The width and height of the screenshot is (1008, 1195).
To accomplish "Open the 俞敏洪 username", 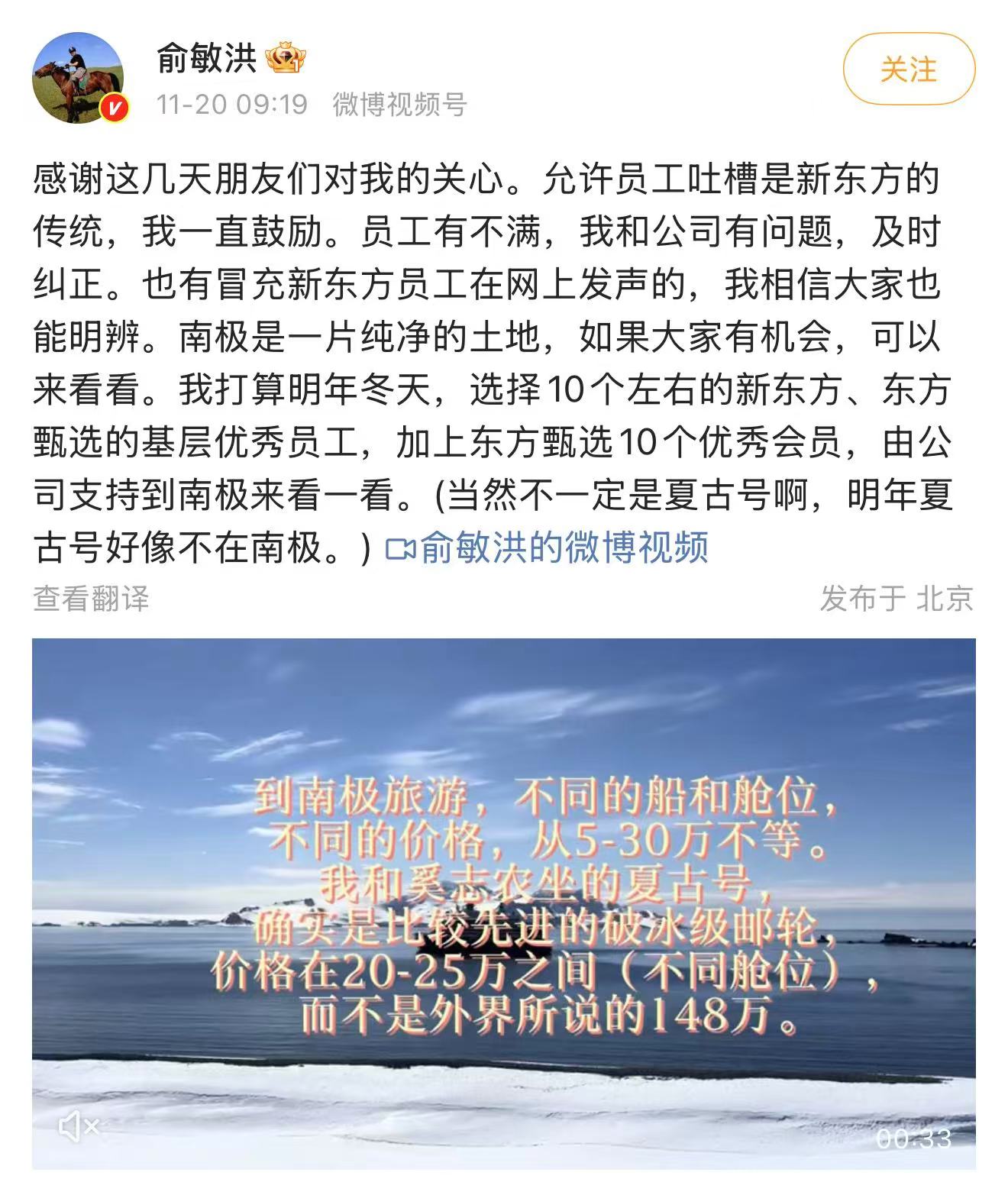I will tap(207, 58).
